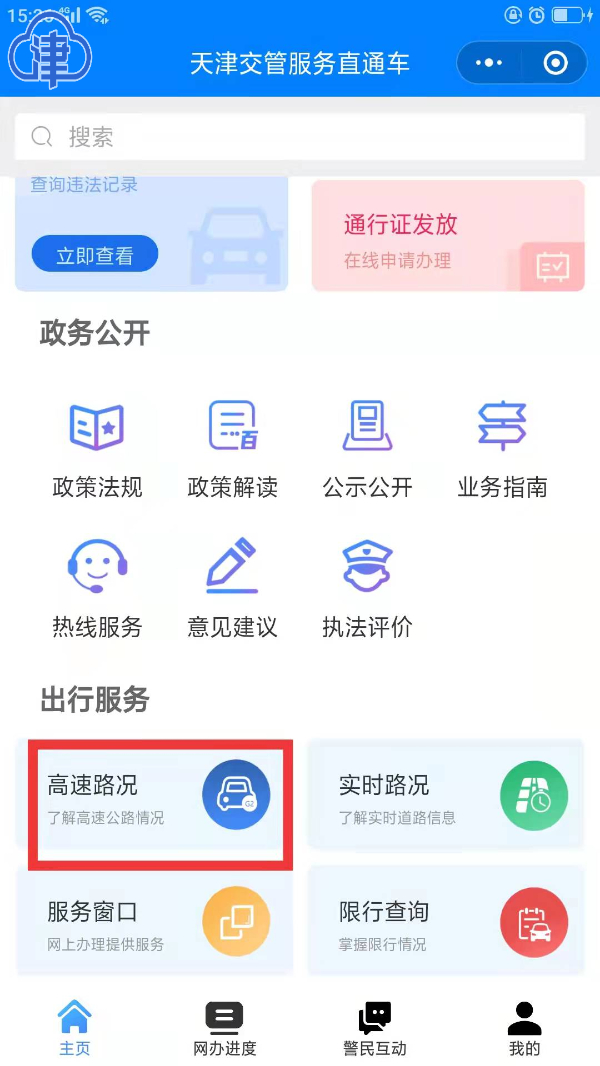Open 业务指南

point(502,448)
